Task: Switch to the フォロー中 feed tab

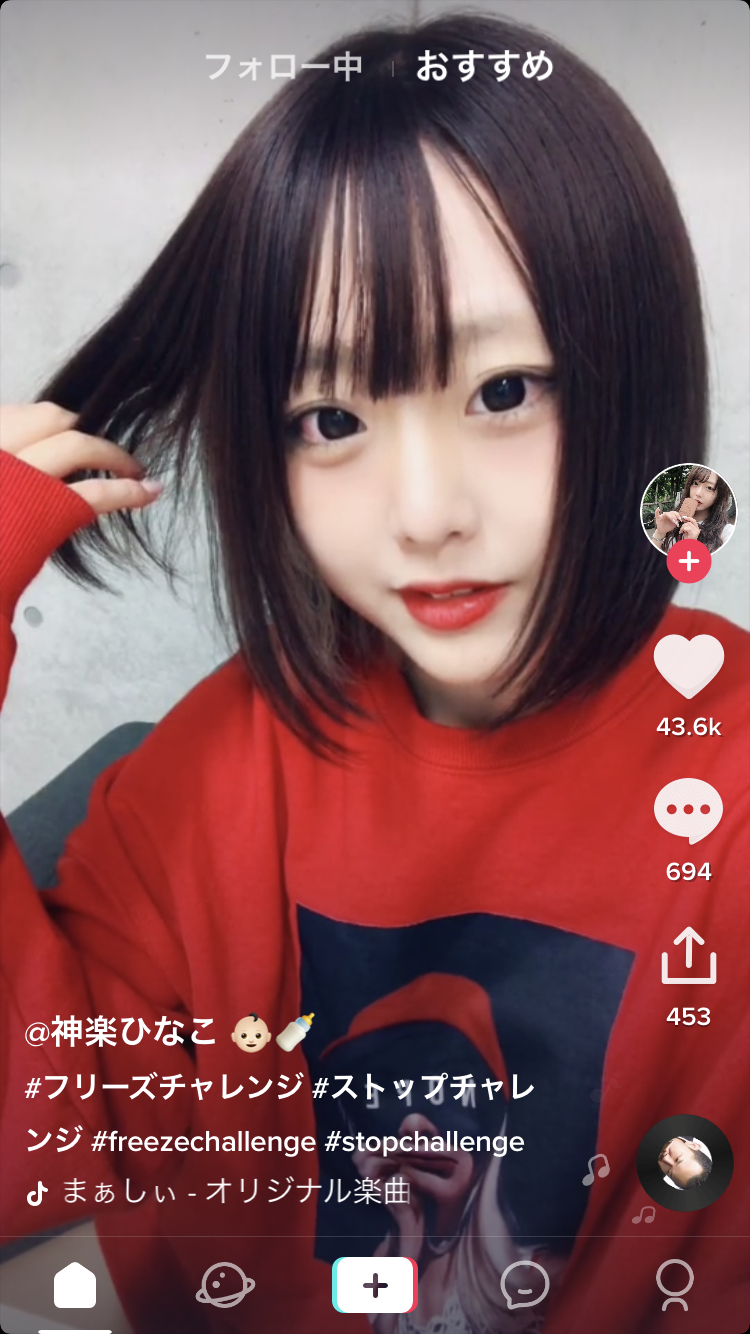Action: click(283, 67)
